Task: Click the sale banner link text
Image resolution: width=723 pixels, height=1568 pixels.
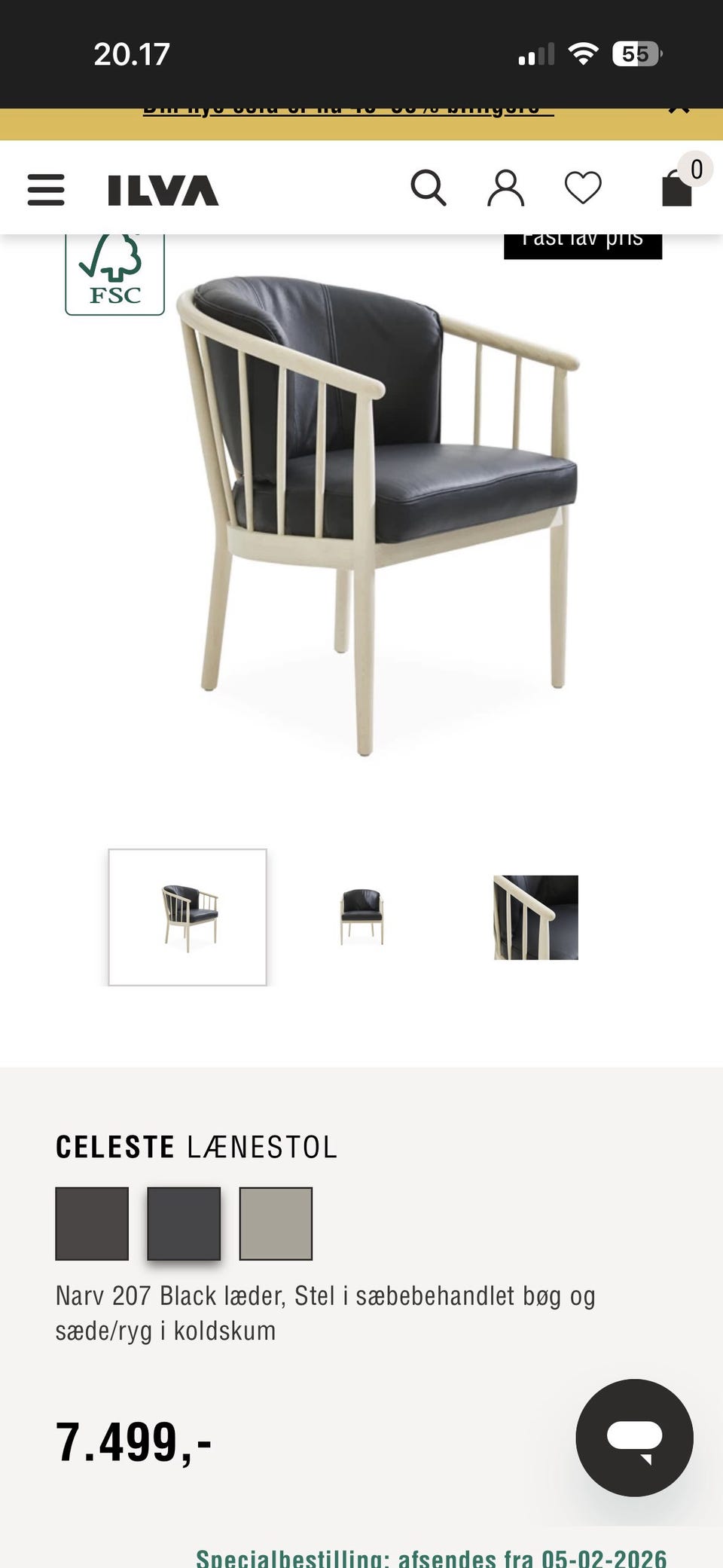Action: pos(346,106)
